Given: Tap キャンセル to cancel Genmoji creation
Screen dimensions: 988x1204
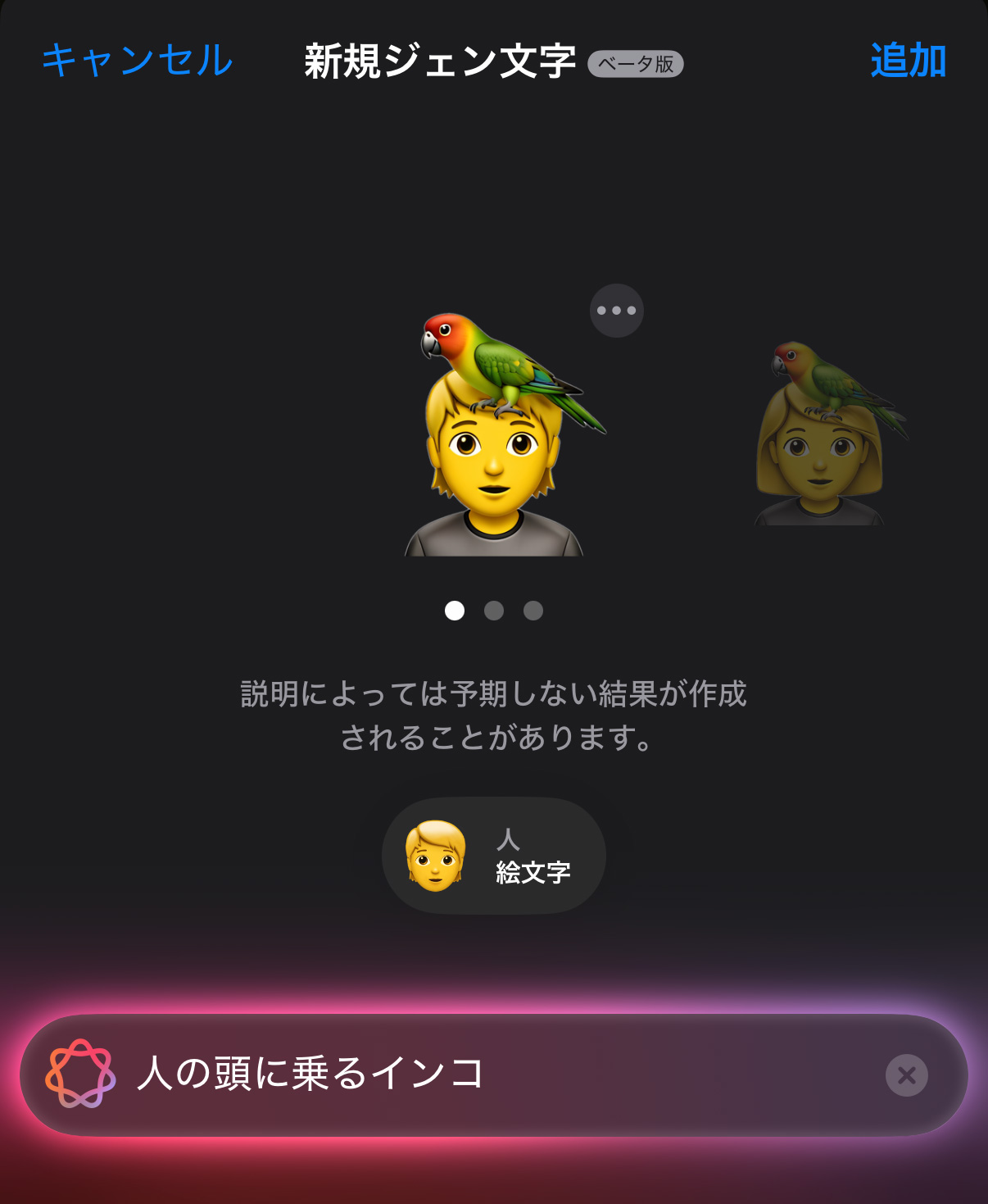Looking at the screenshot, I should click(138, 61).
